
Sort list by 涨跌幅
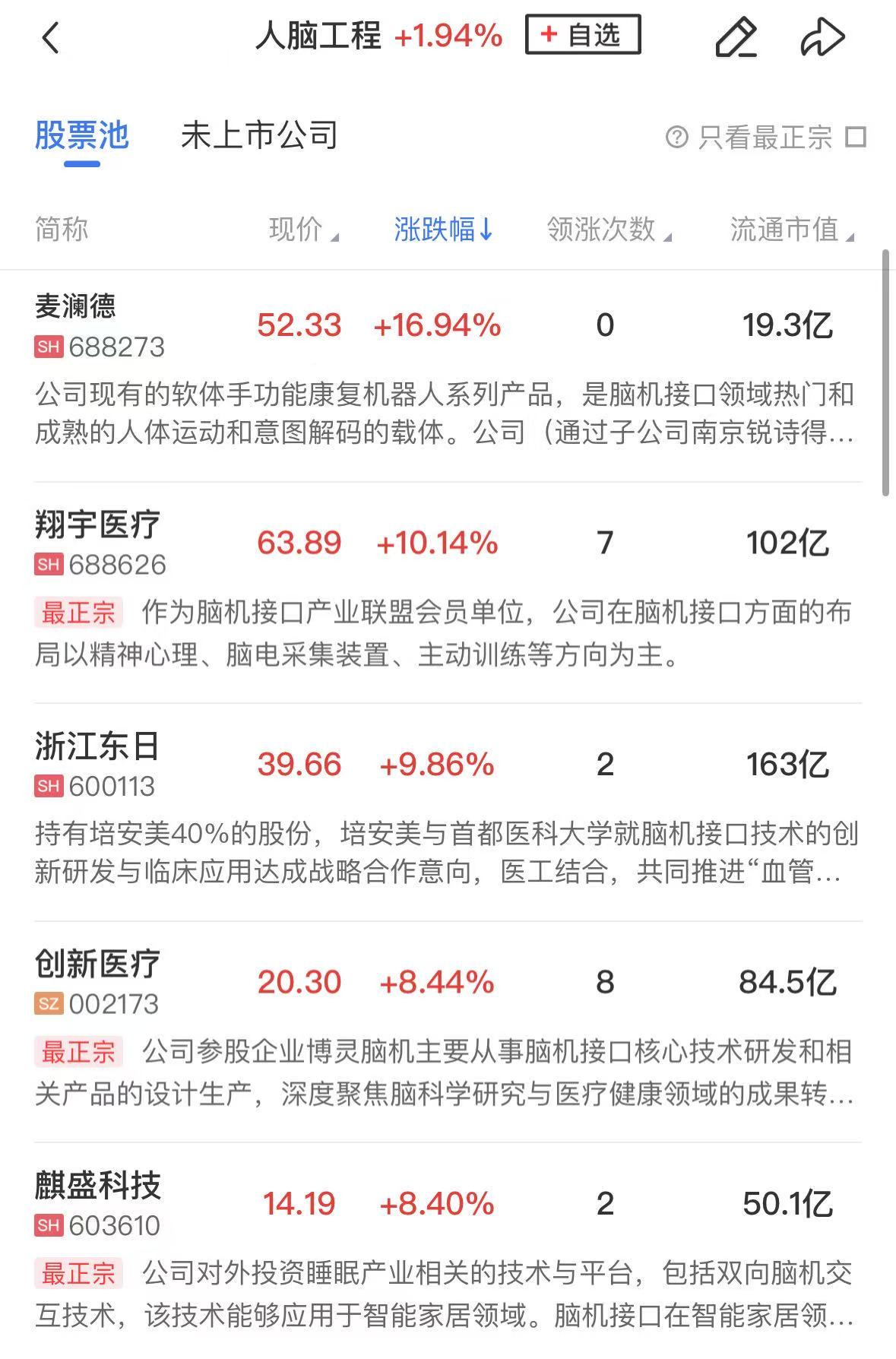[443, 230]
